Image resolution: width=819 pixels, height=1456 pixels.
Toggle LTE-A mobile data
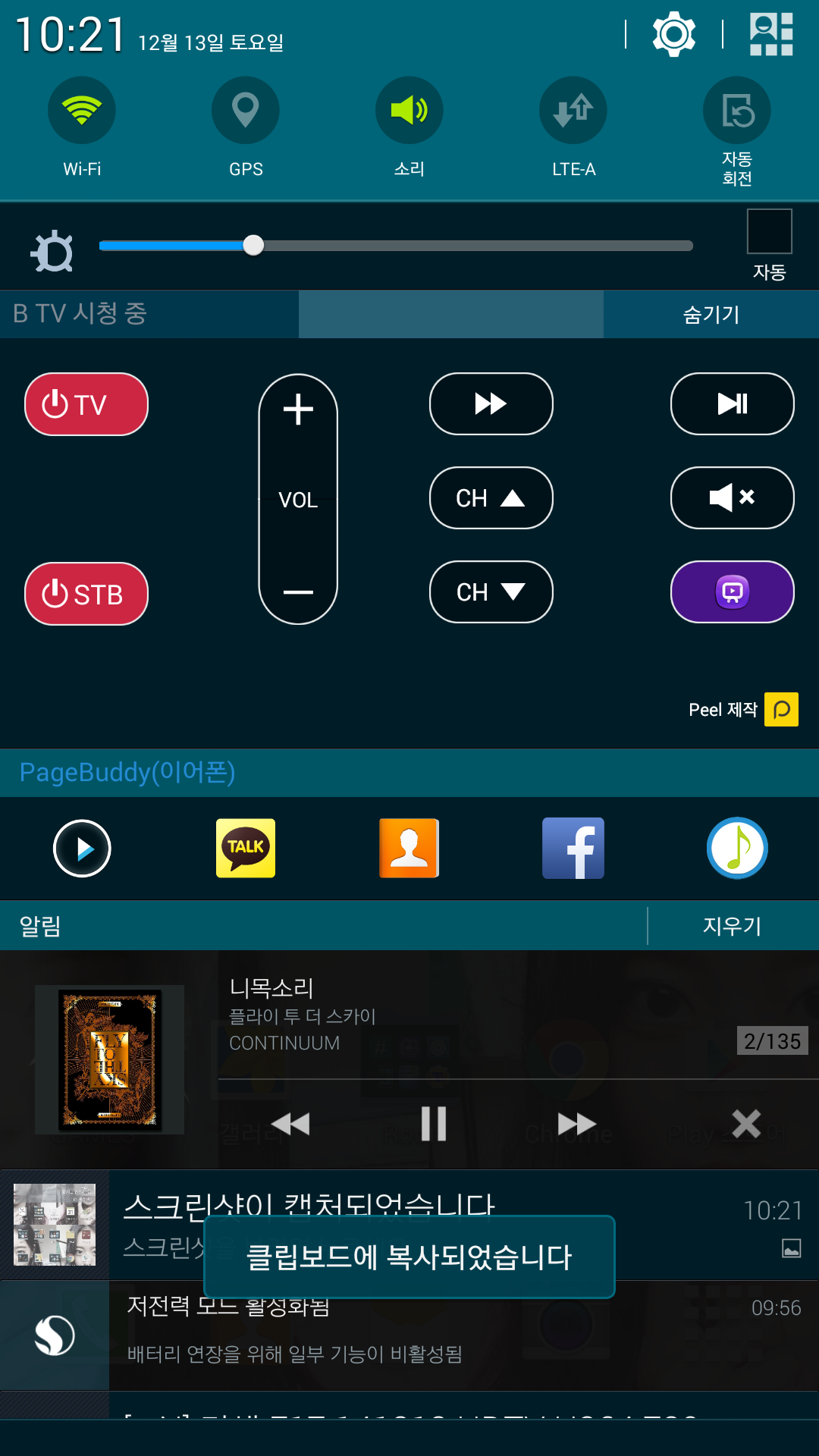(573, 111)
